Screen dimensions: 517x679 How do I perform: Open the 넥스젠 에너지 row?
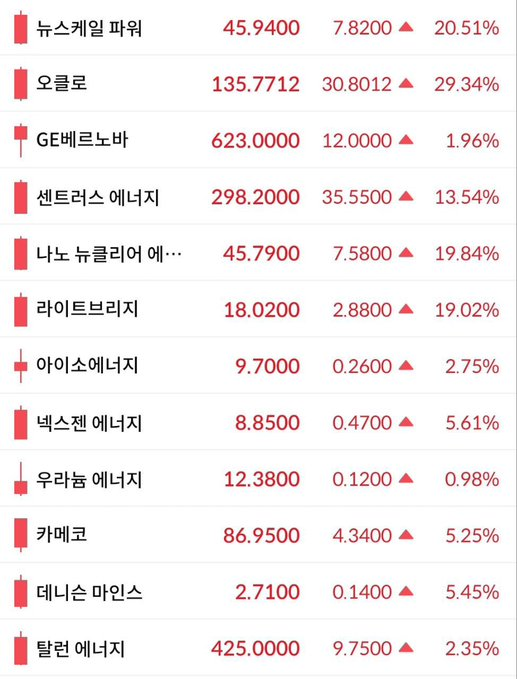pyautogui.click(x=258, y=422)
